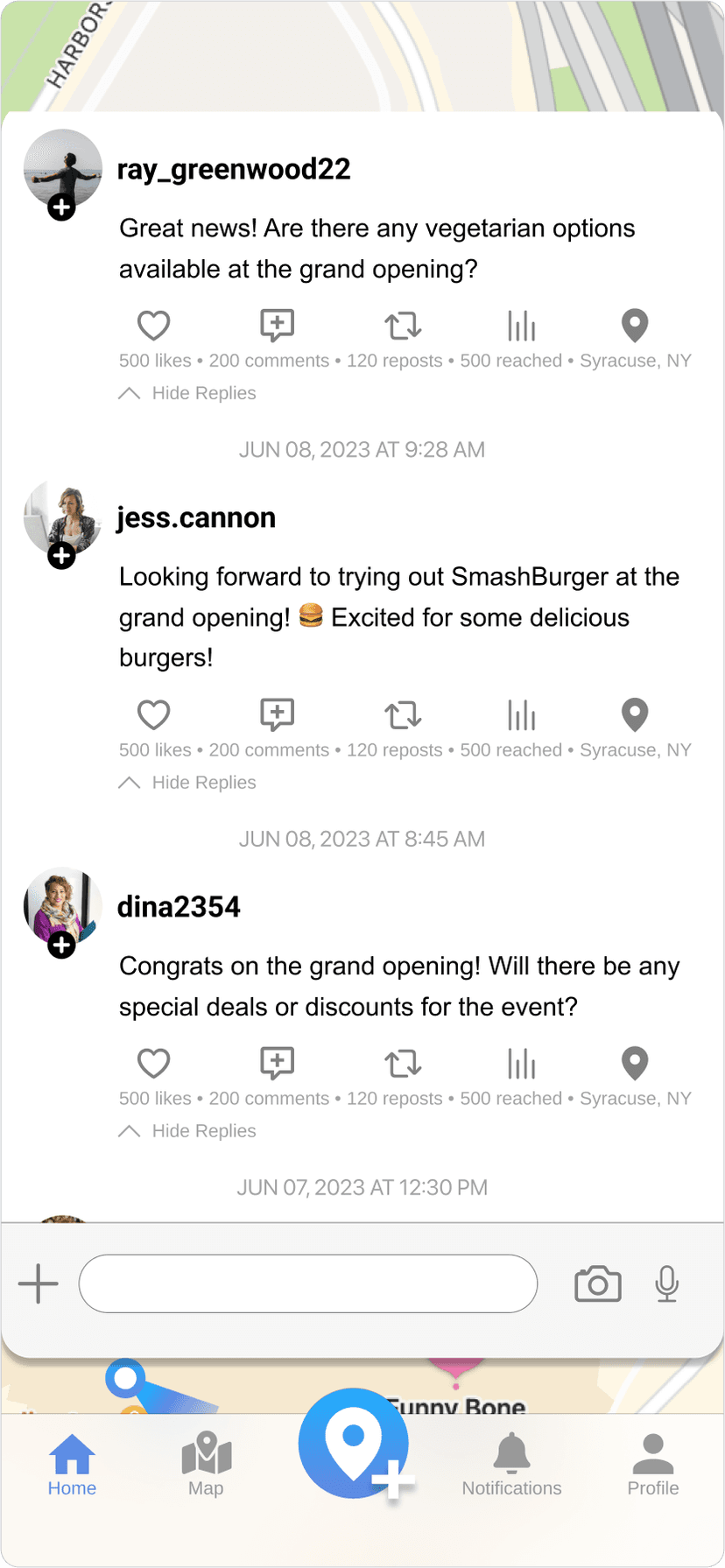The height and width of the screenshot is (1568, 725).
Task: Tap the plus button beside the message field
Action: click(38, 1283)
